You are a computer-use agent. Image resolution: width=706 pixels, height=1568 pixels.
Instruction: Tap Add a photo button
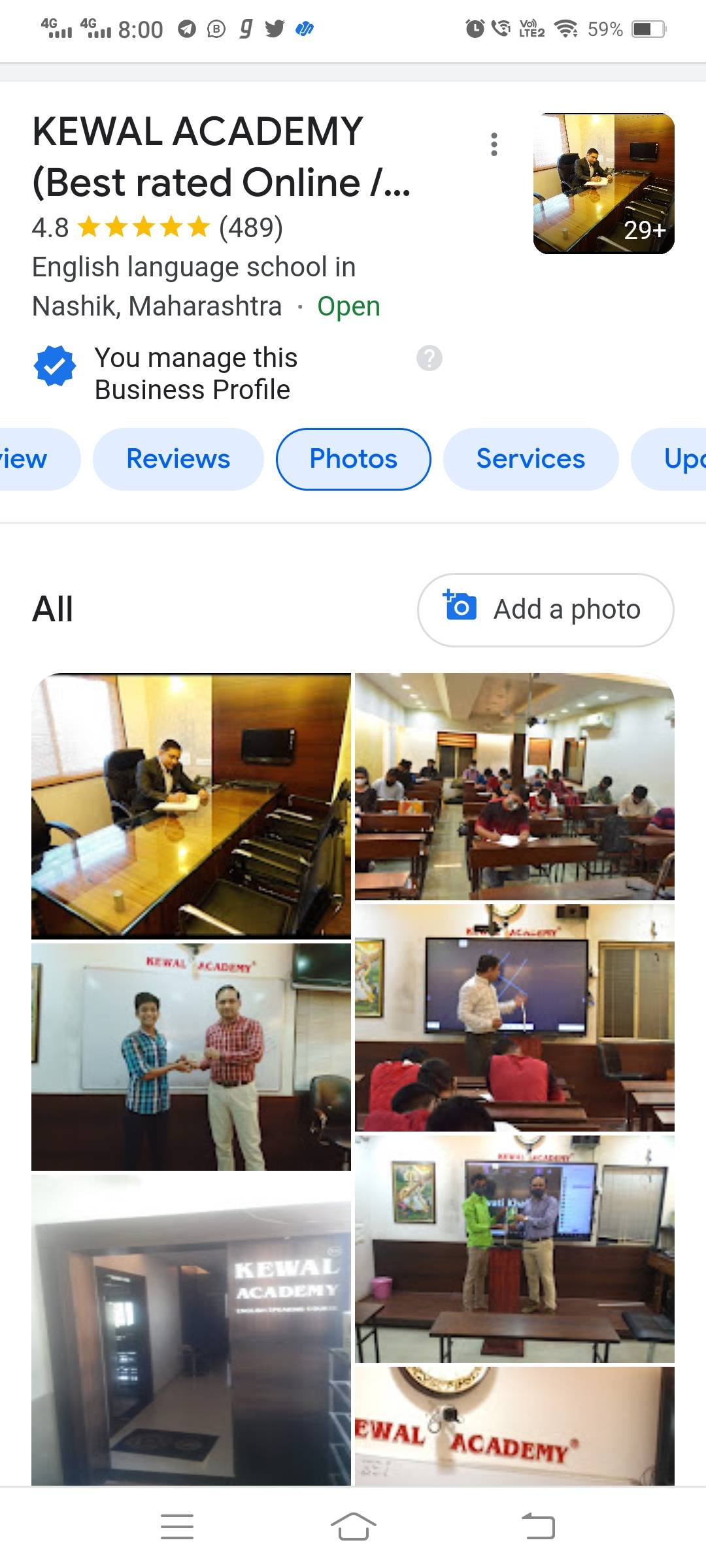tap(546, 610)
